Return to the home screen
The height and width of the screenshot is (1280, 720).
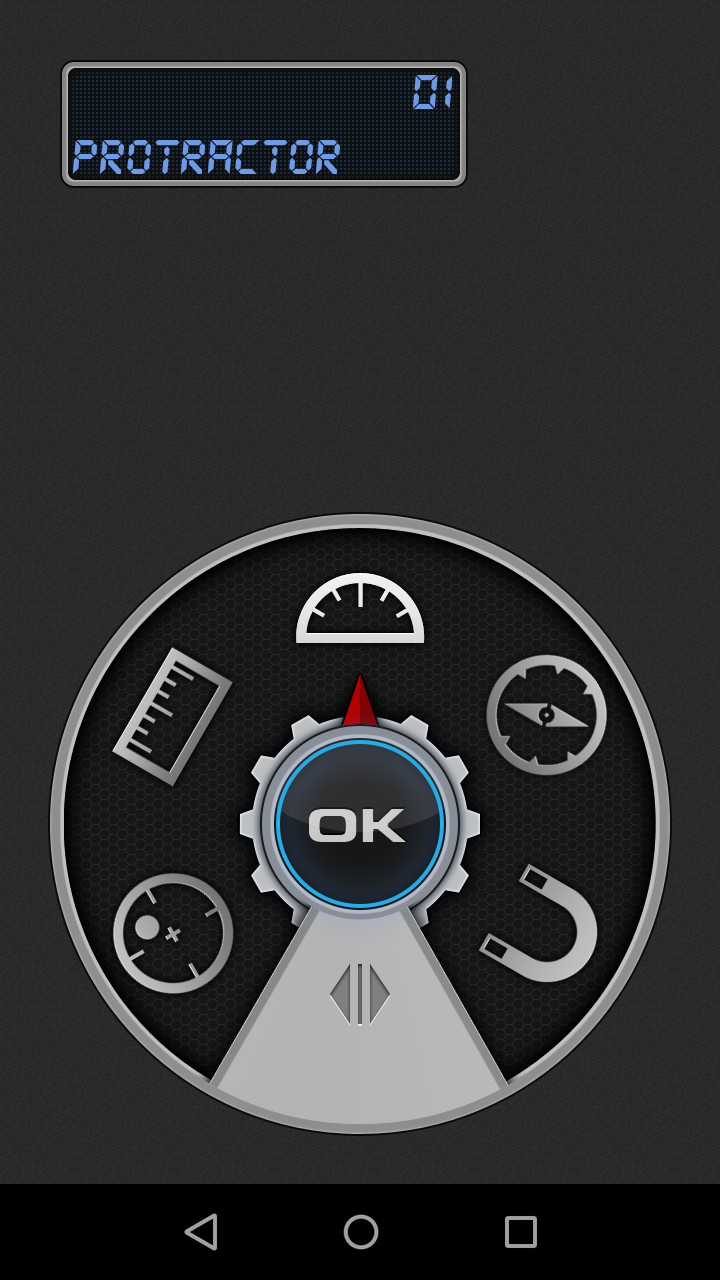click(x=360, y=1231)
